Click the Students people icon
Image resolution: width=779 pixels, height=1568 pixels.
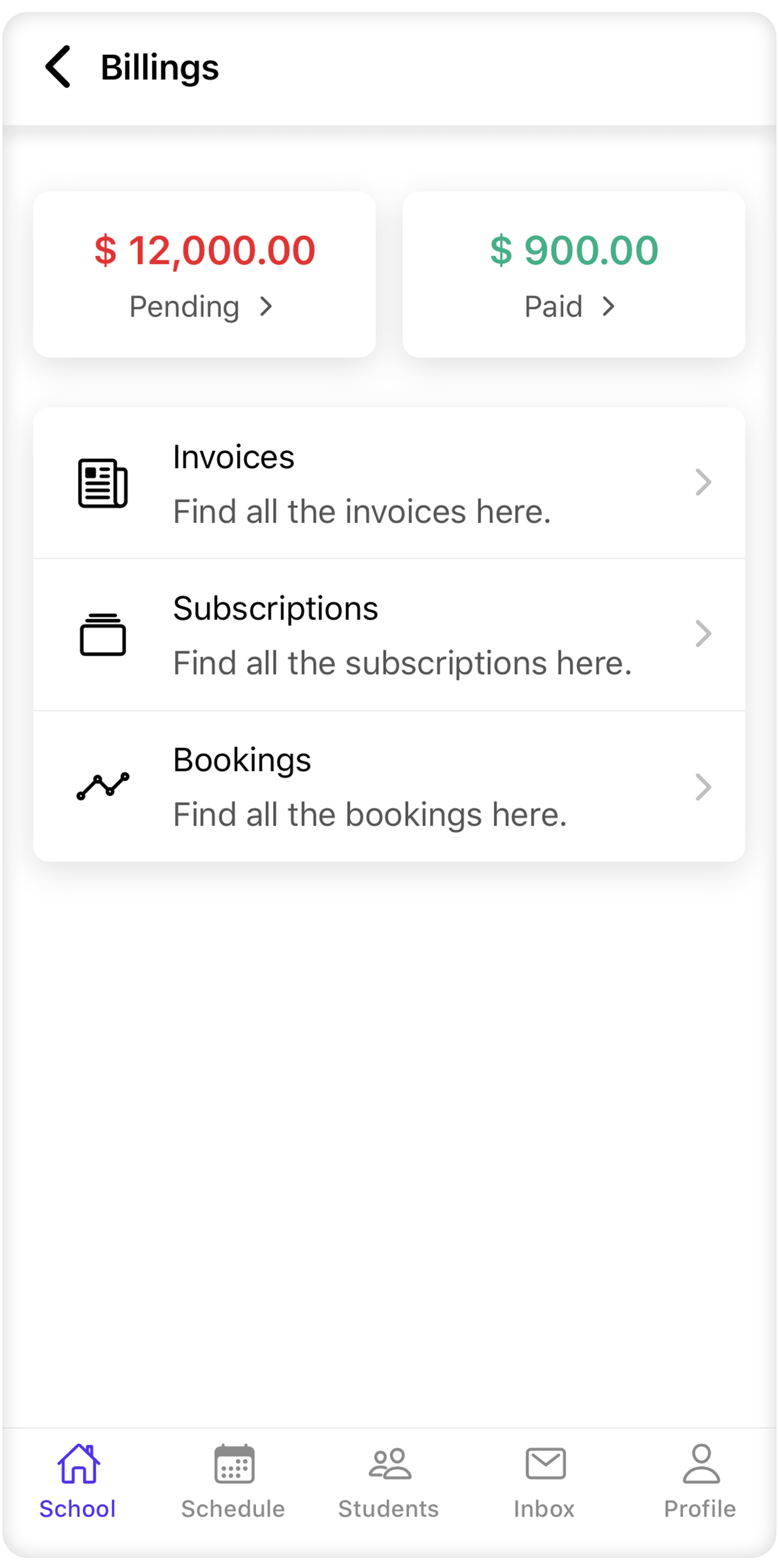(389, 1463)
